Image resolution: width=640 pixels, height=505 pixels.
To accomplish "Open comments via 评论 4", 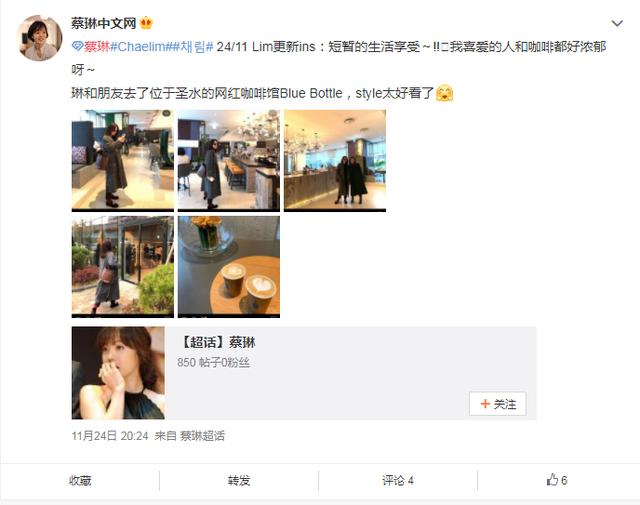I will click(x=397, y=480).
